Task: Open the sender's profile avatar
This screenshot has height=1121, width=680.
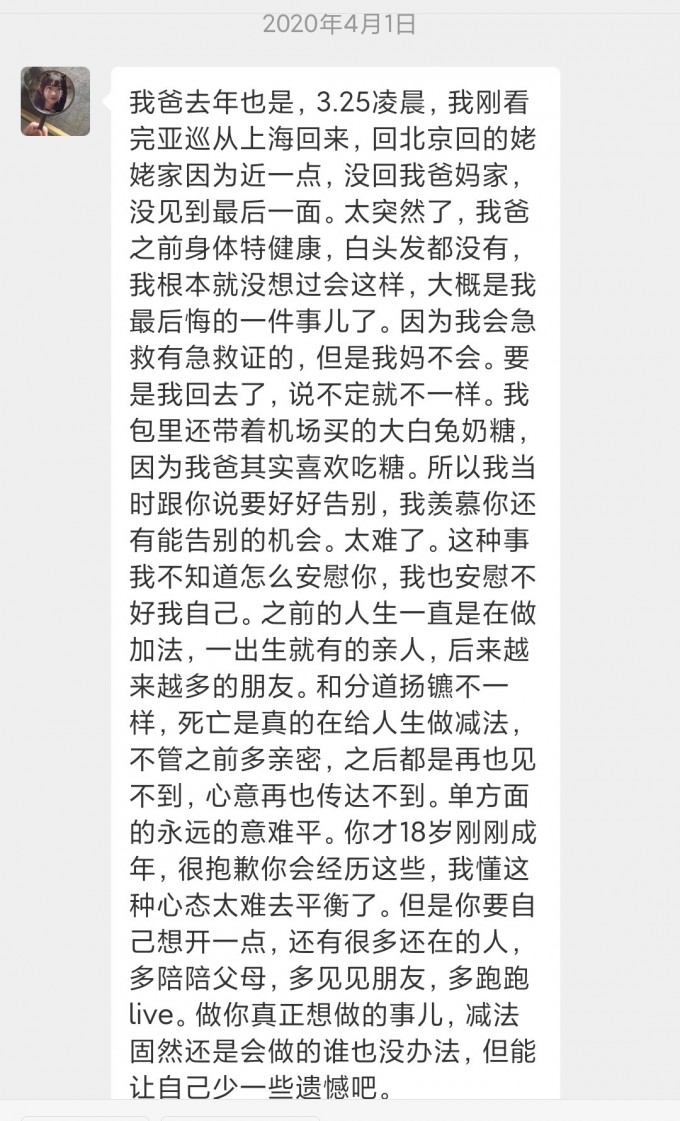Action: [55, 101]
